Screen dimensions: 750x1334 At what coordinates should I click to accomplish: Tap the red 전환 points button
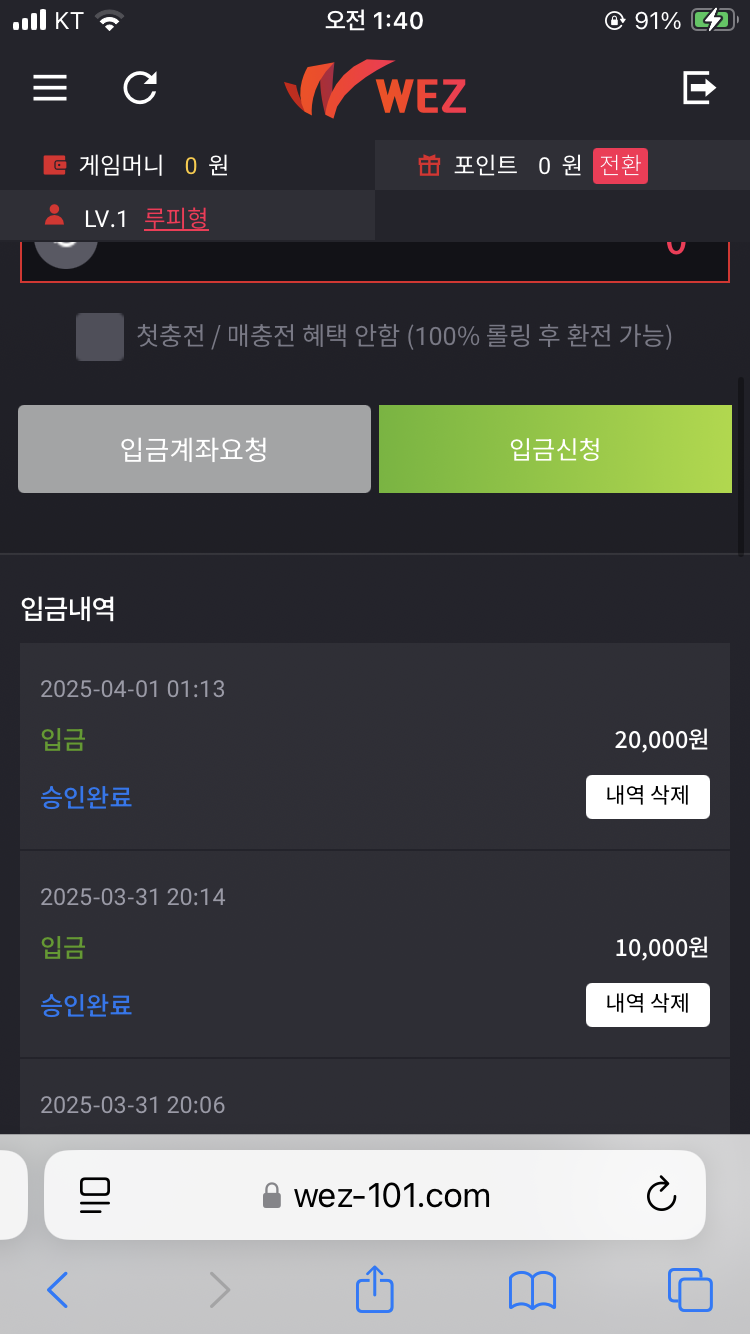pos(620,165)
